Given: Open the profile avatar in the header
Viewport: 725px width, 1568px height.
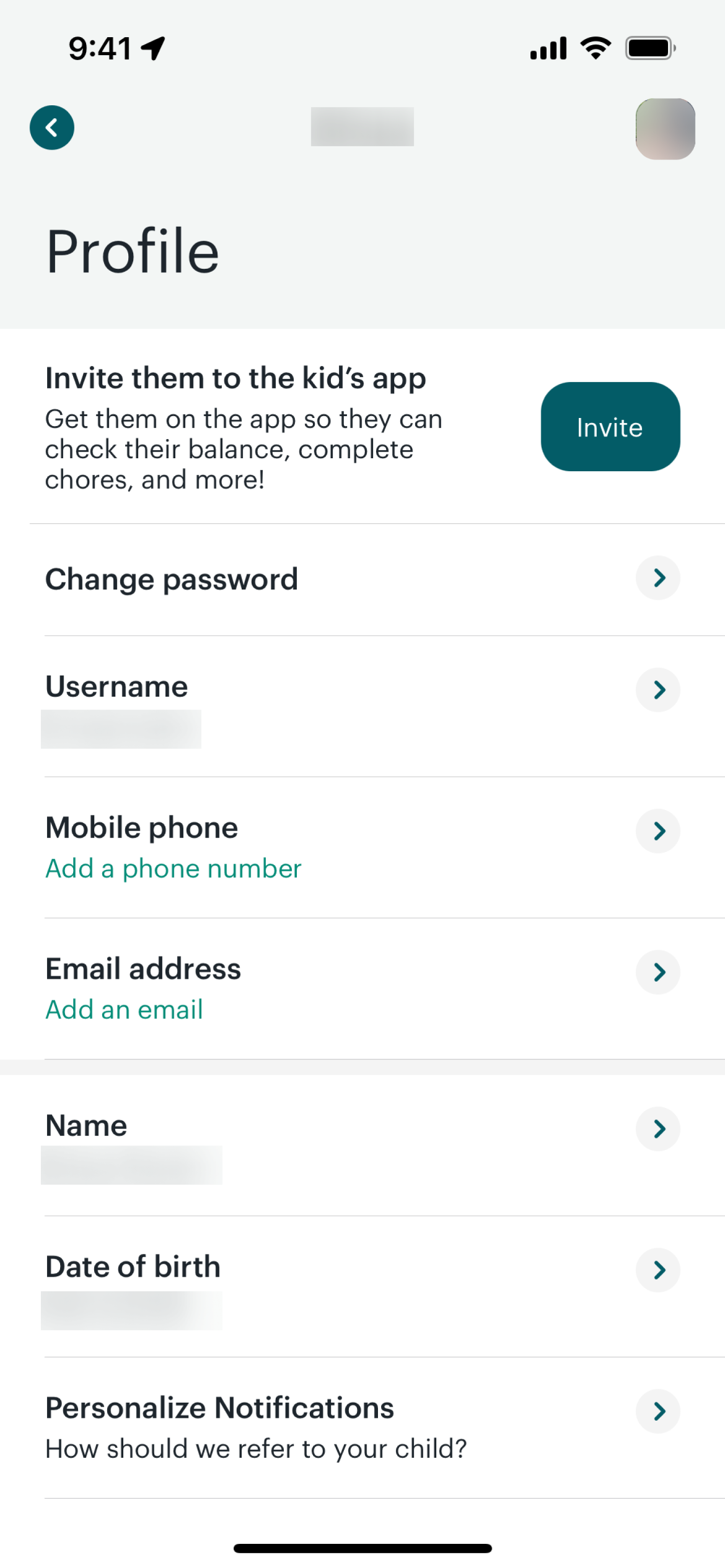Looking at the screenshot, I should [x=665, y=129].
